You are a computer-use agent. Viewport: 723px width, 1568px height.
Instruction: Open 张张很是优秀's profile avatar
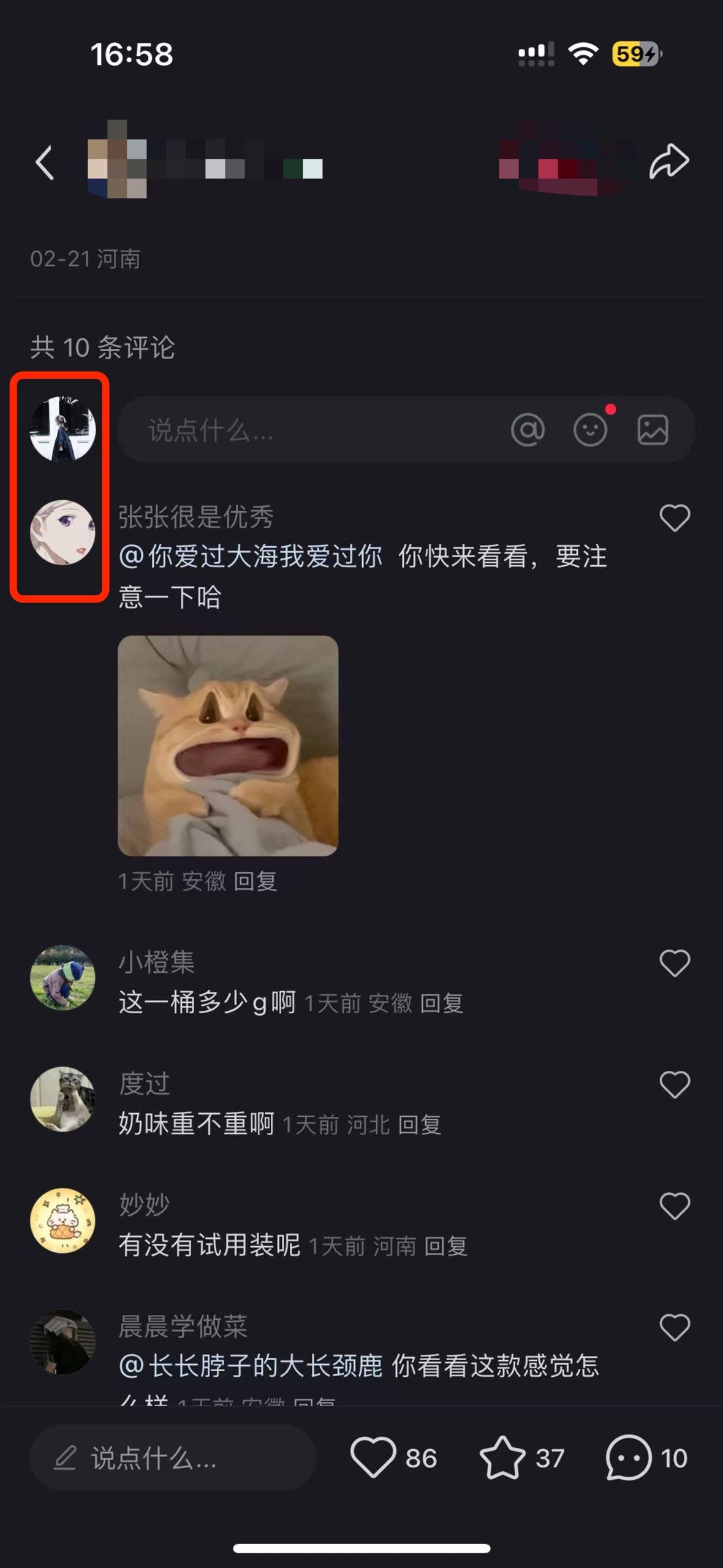pyautogui.click(x=62, y=532)
